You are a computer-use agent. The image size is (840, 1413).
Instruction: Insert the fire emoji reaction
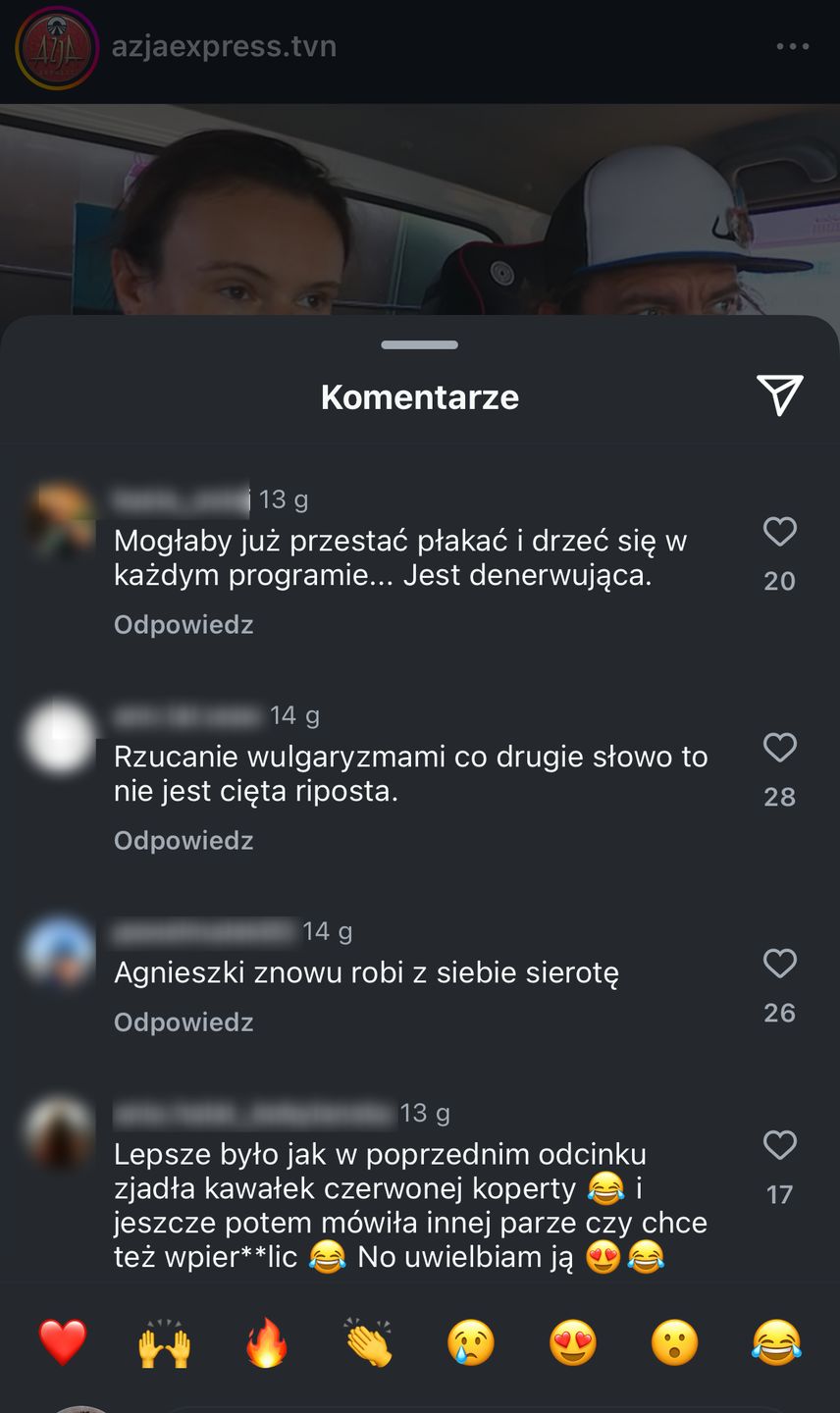pyautogui.click(x=267, y=1342)
